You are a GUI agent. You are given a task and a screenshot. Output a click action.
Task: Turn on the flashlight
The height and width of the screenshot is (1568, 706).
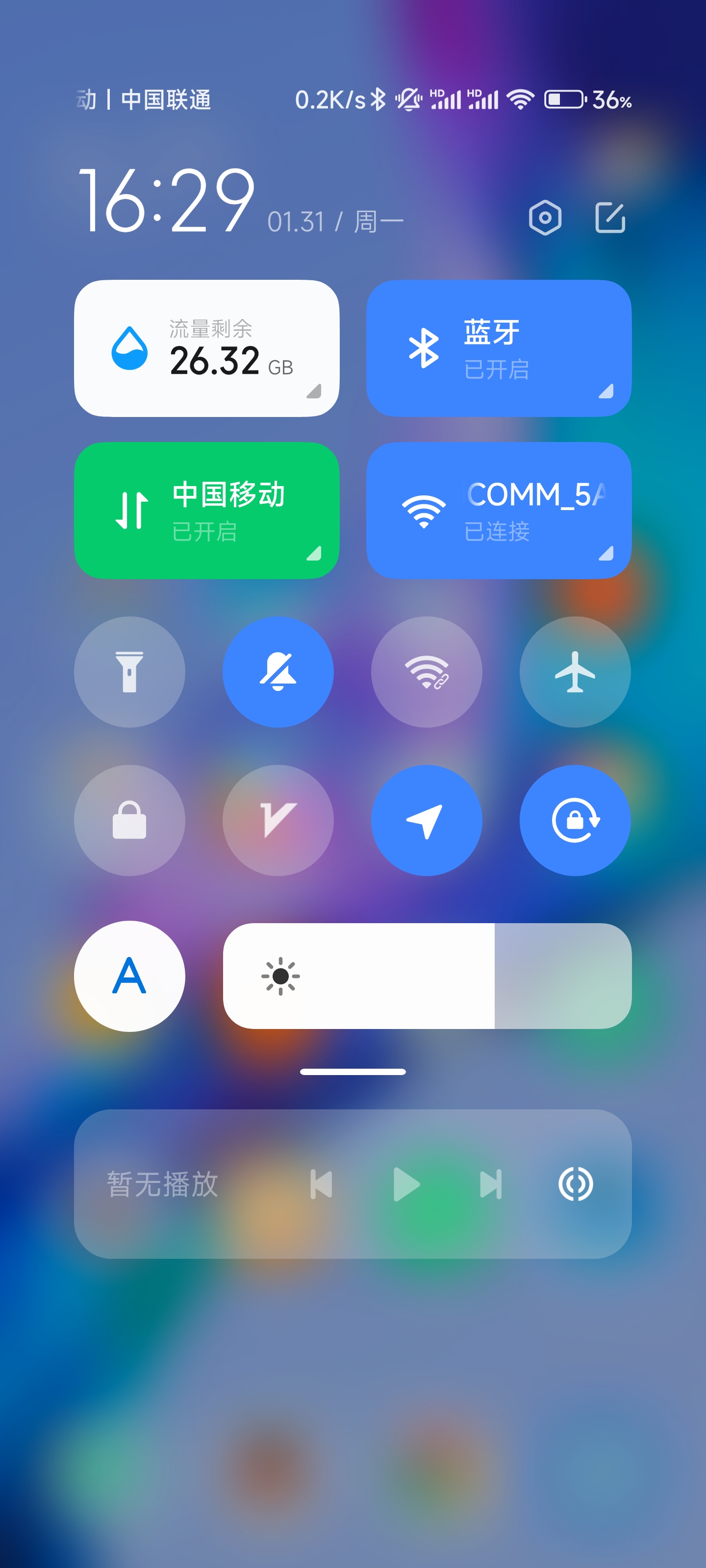point(130,671)
